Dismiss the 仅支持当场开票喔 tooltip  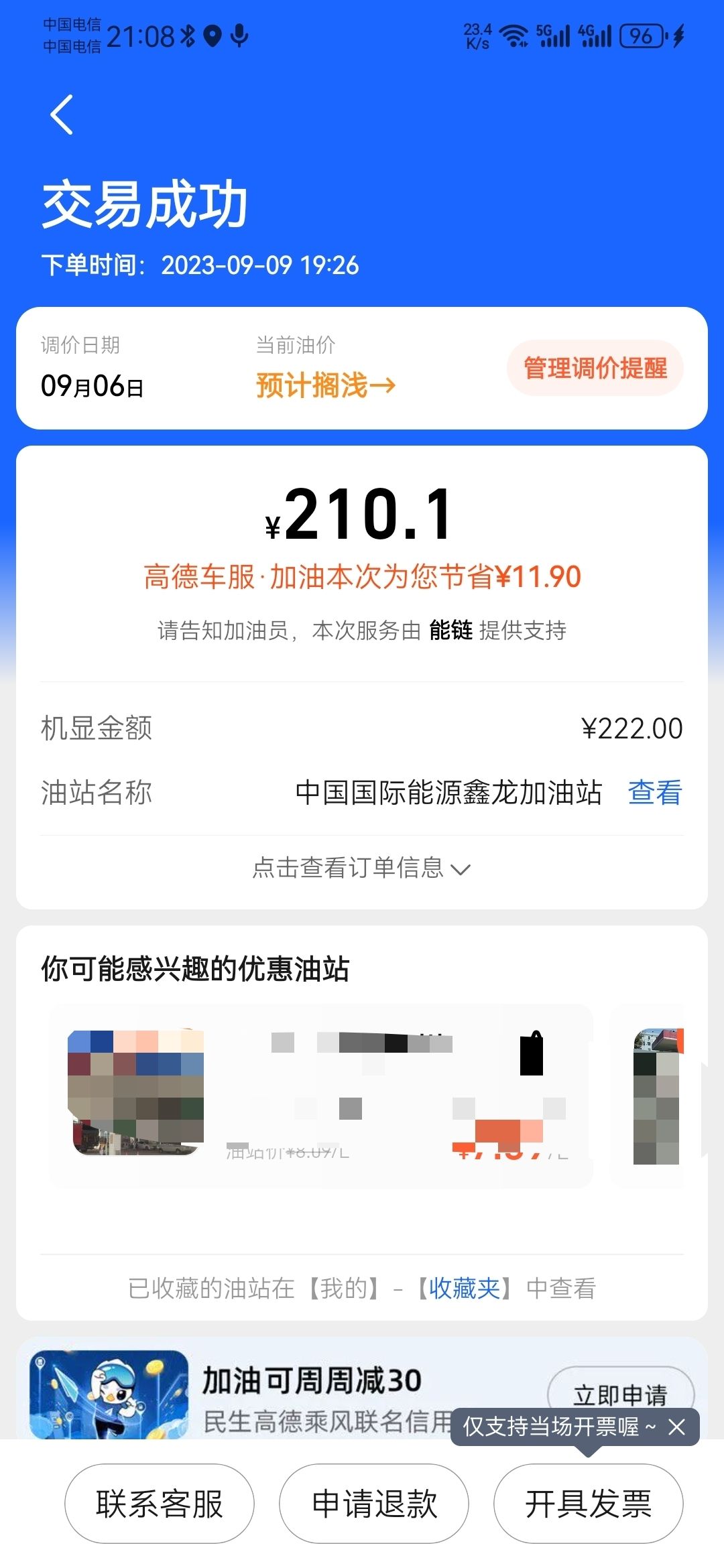(677, 1427)
